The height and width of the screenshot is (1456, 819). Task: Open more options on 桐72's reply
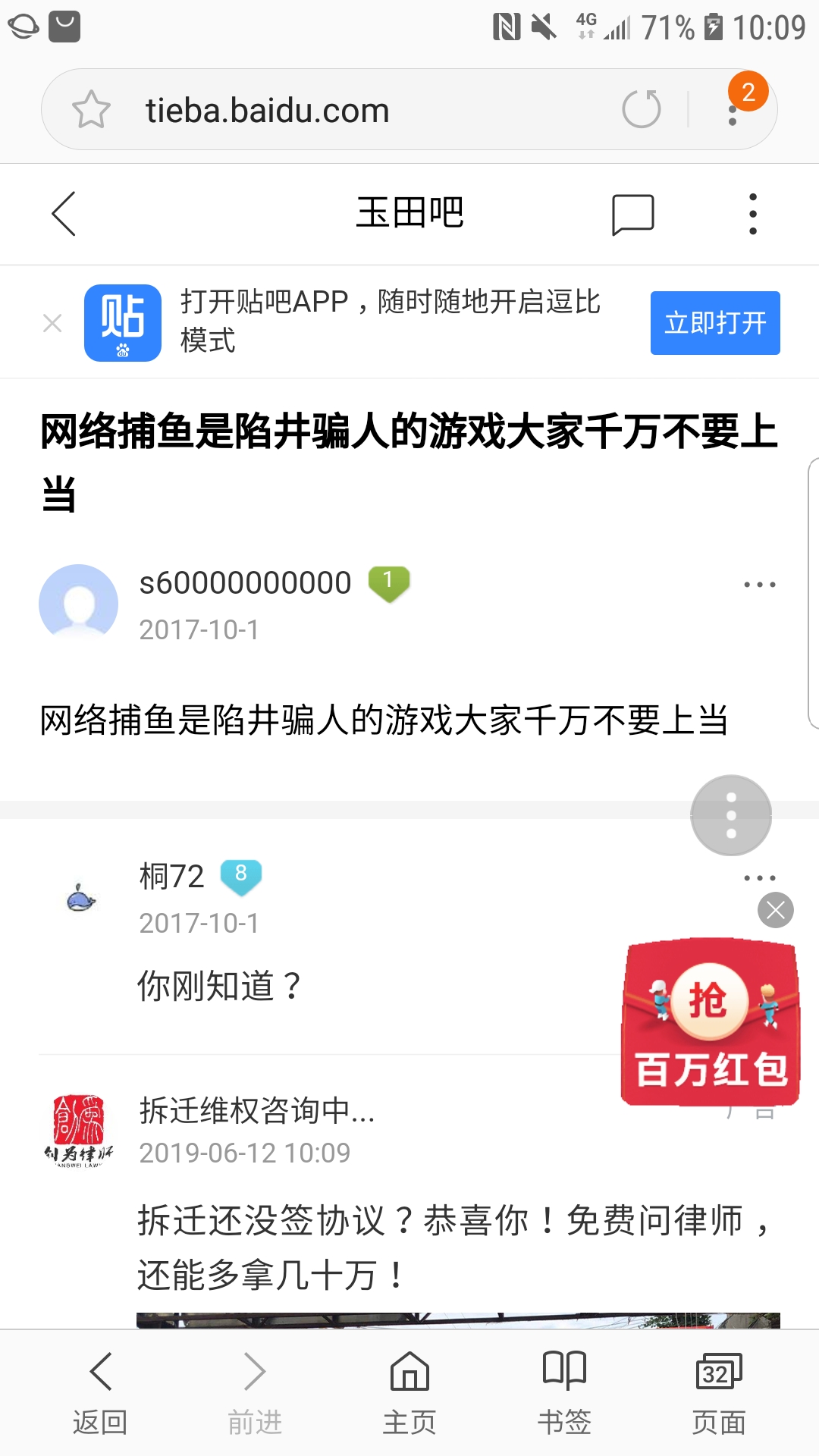(x=759, y=878)
